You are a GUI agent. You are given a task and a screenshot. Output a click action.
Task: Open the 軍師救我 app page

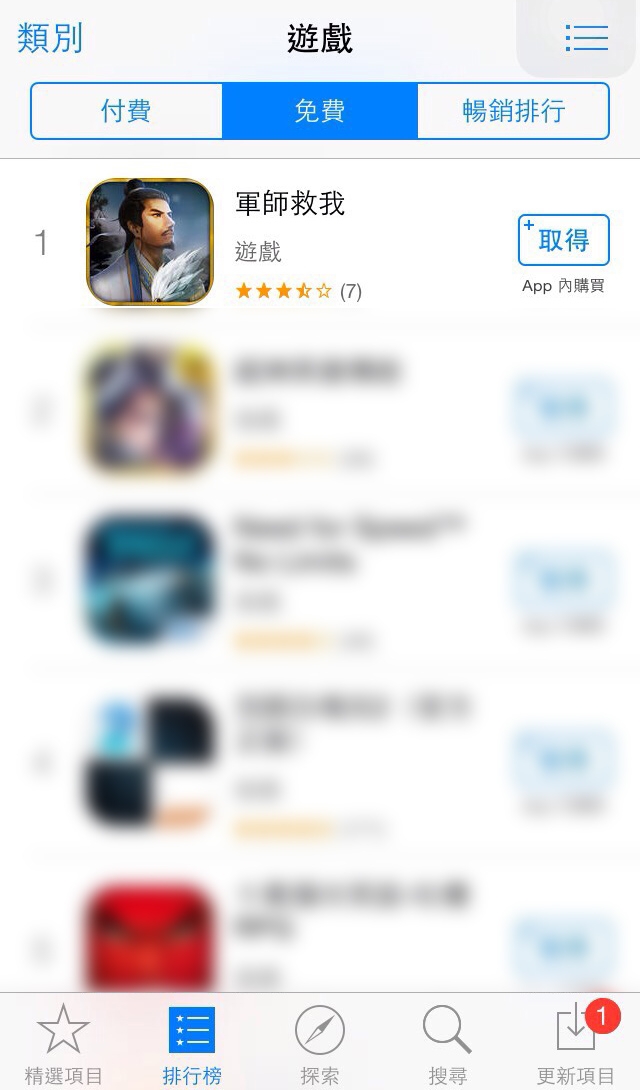290,204
